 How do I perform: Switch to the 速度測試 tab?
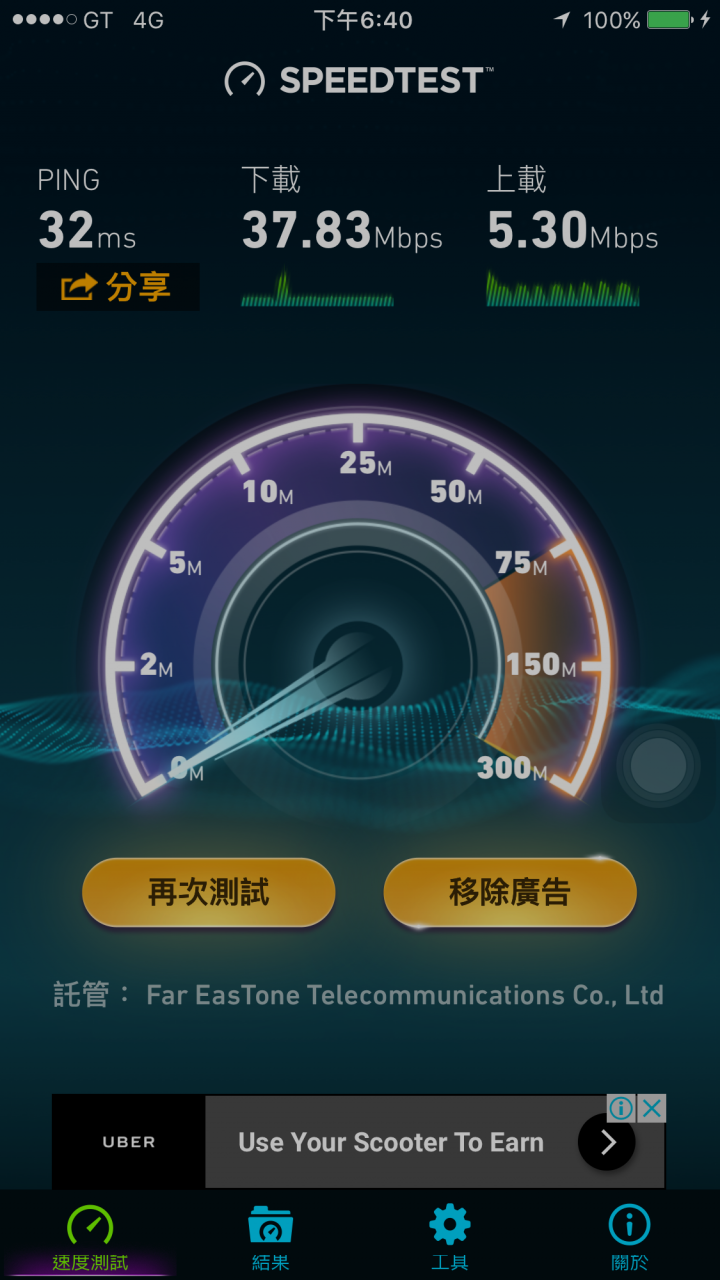pos(90,1238)
